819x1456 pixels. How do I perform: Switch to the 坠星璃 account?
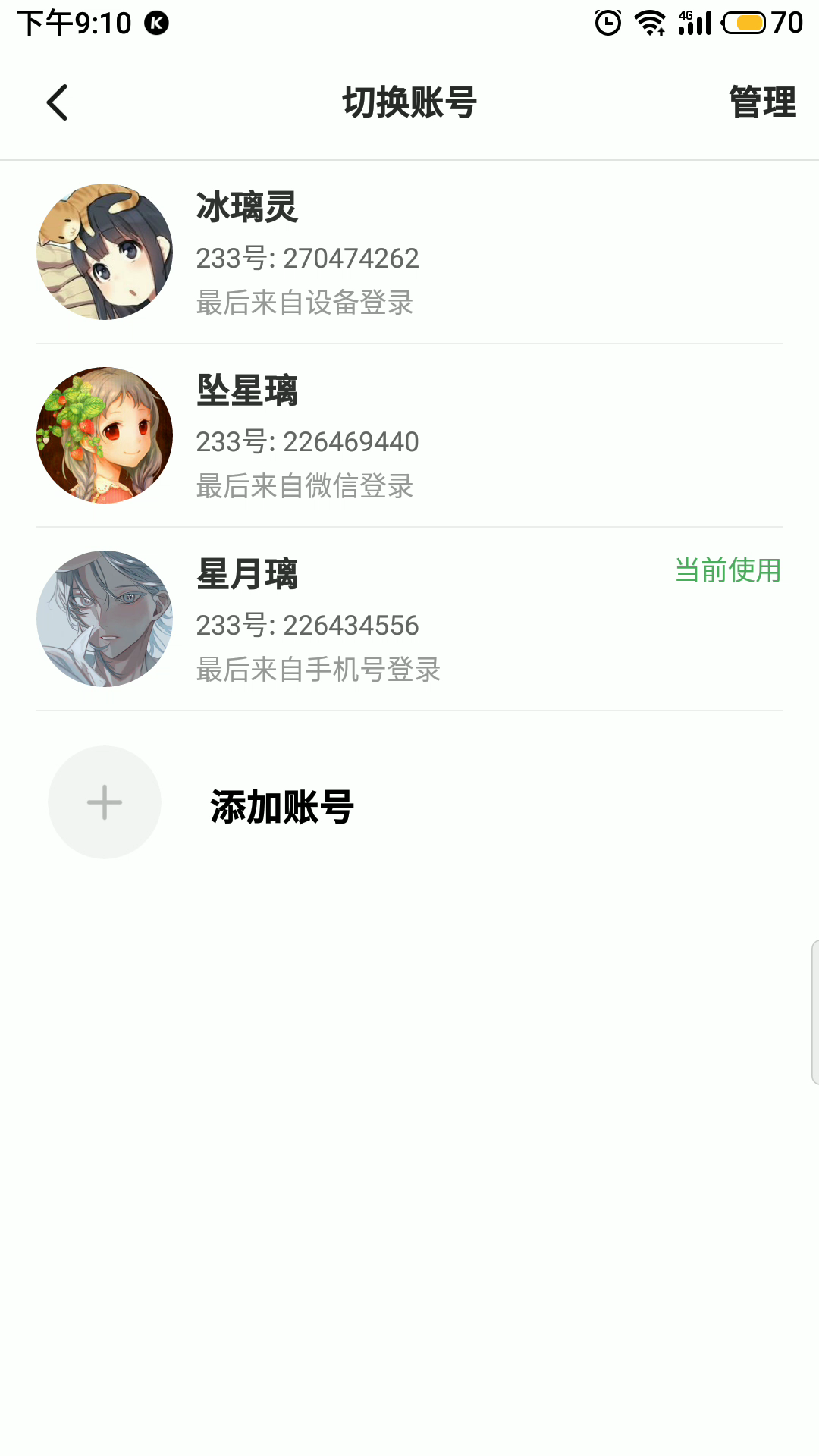click(x=409, y=435)
